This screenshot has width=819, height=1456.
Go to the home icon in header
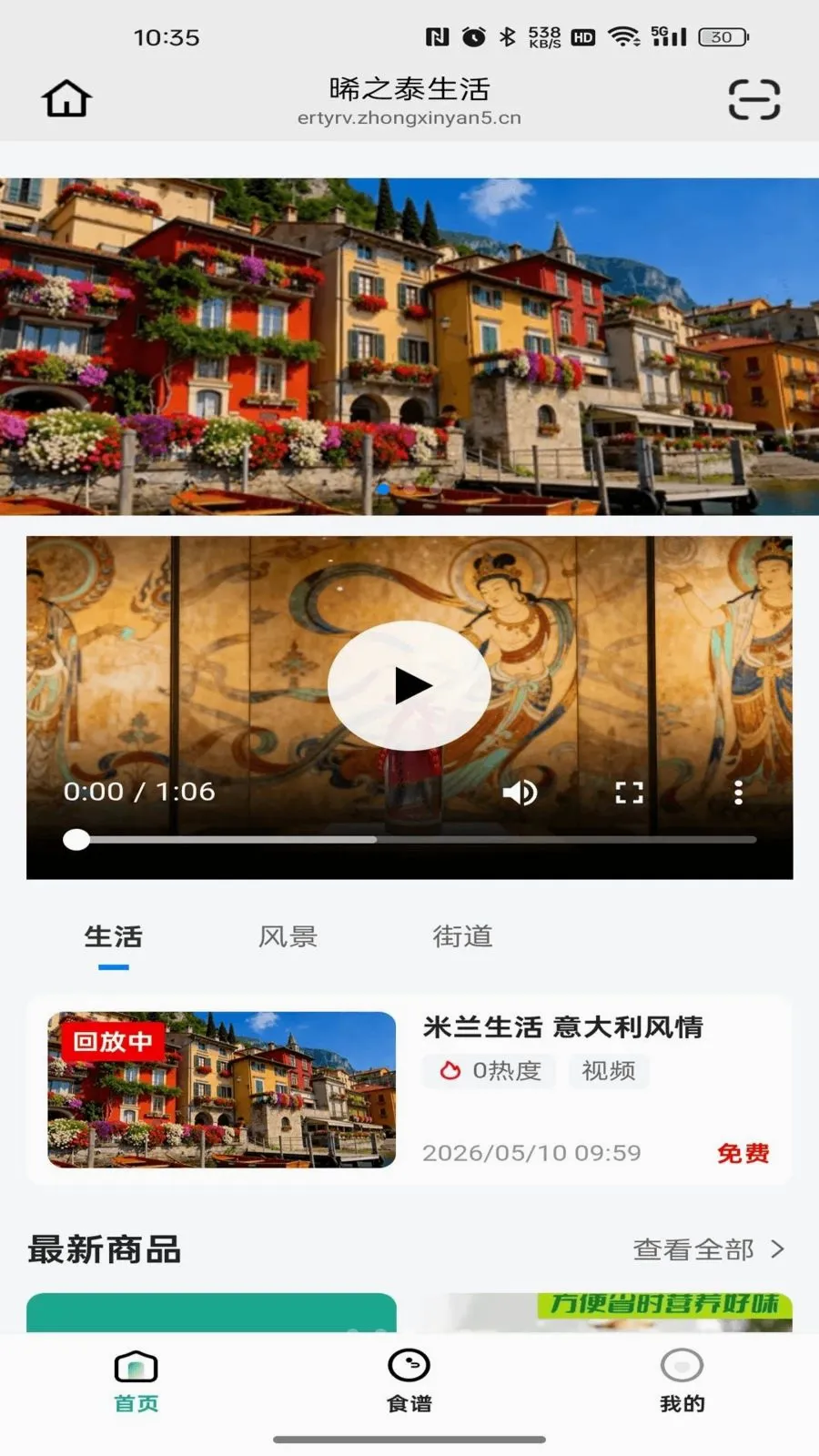(66, 98)
